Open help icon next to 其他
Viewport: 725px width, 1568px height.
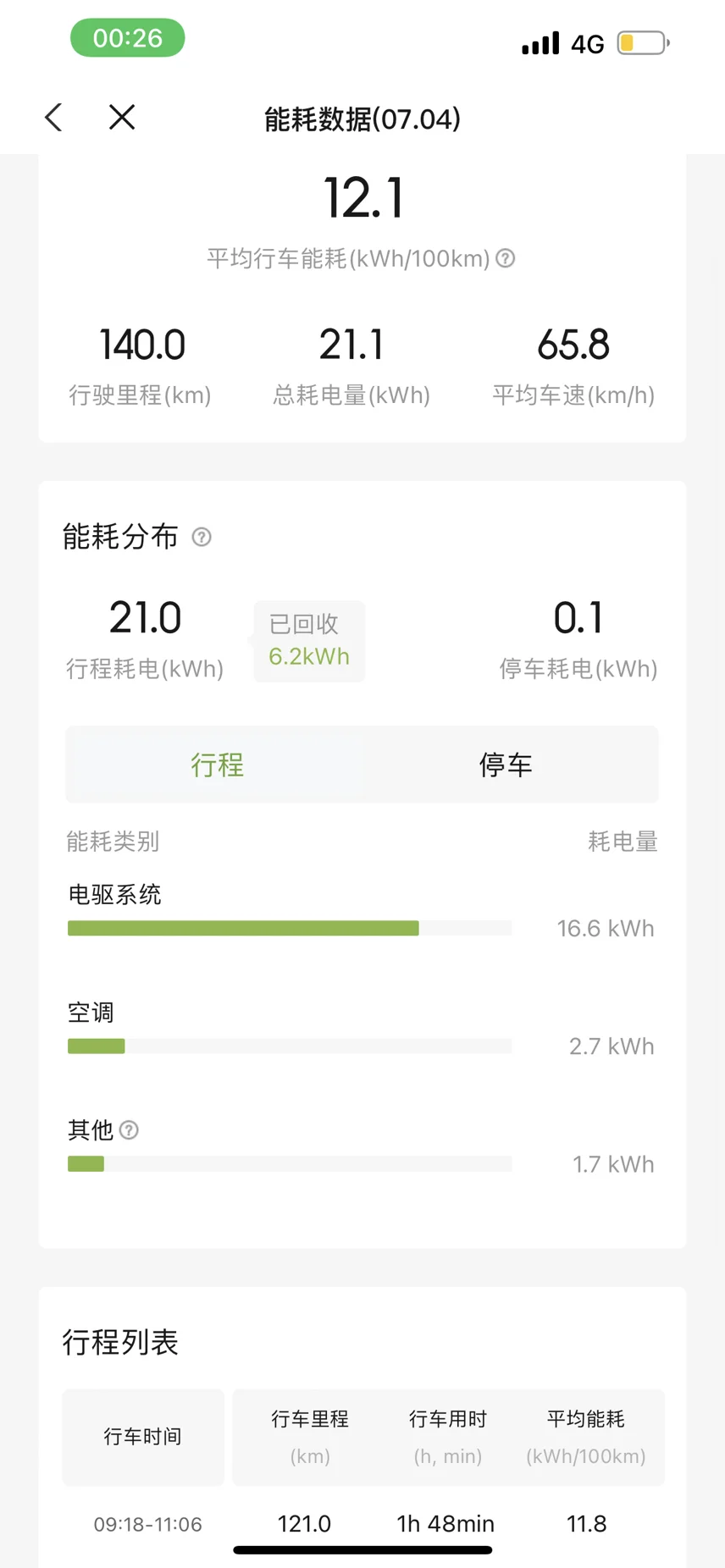tap(129, 1130)
